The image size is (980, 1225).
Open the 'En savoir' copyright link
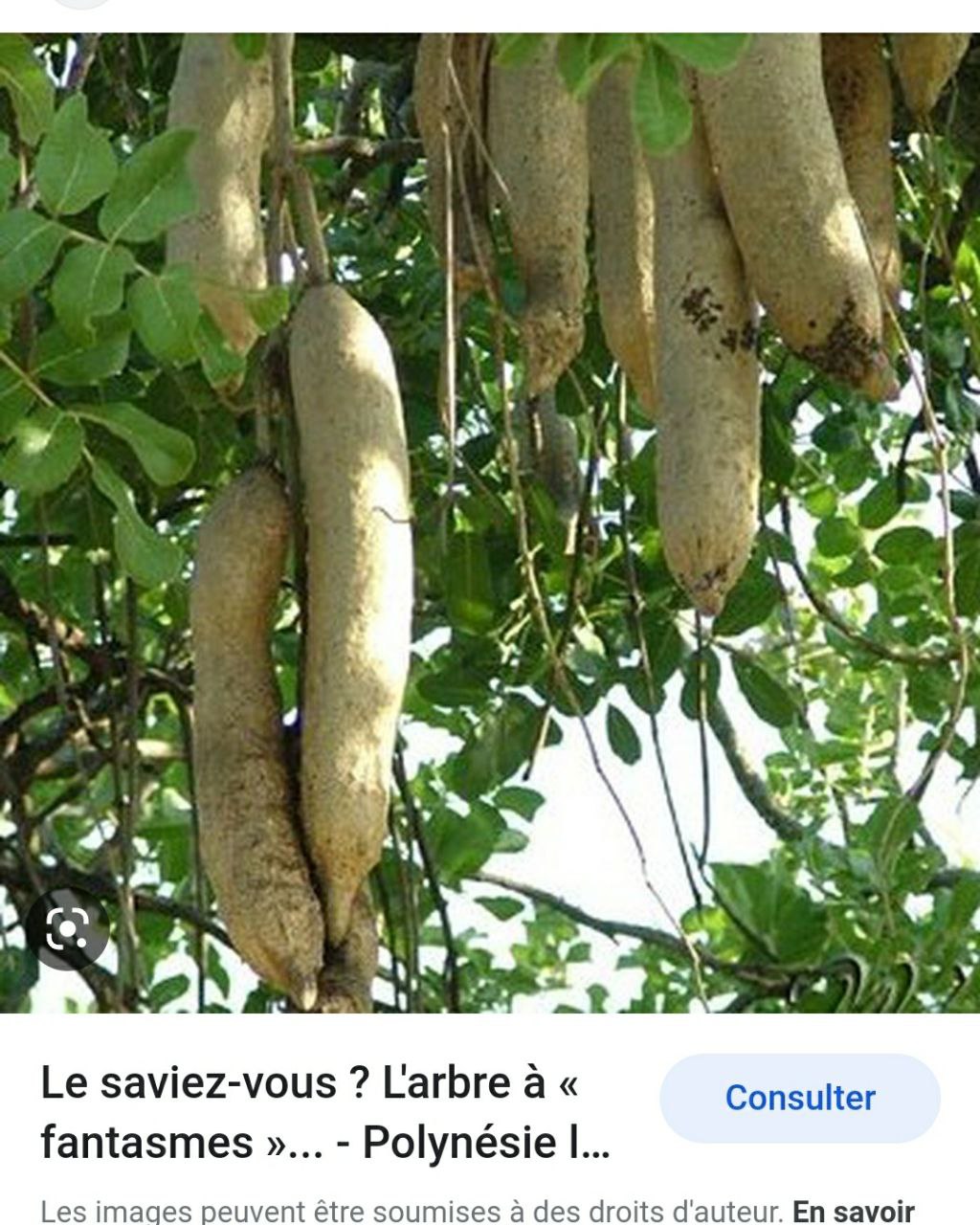point(853,1212)
